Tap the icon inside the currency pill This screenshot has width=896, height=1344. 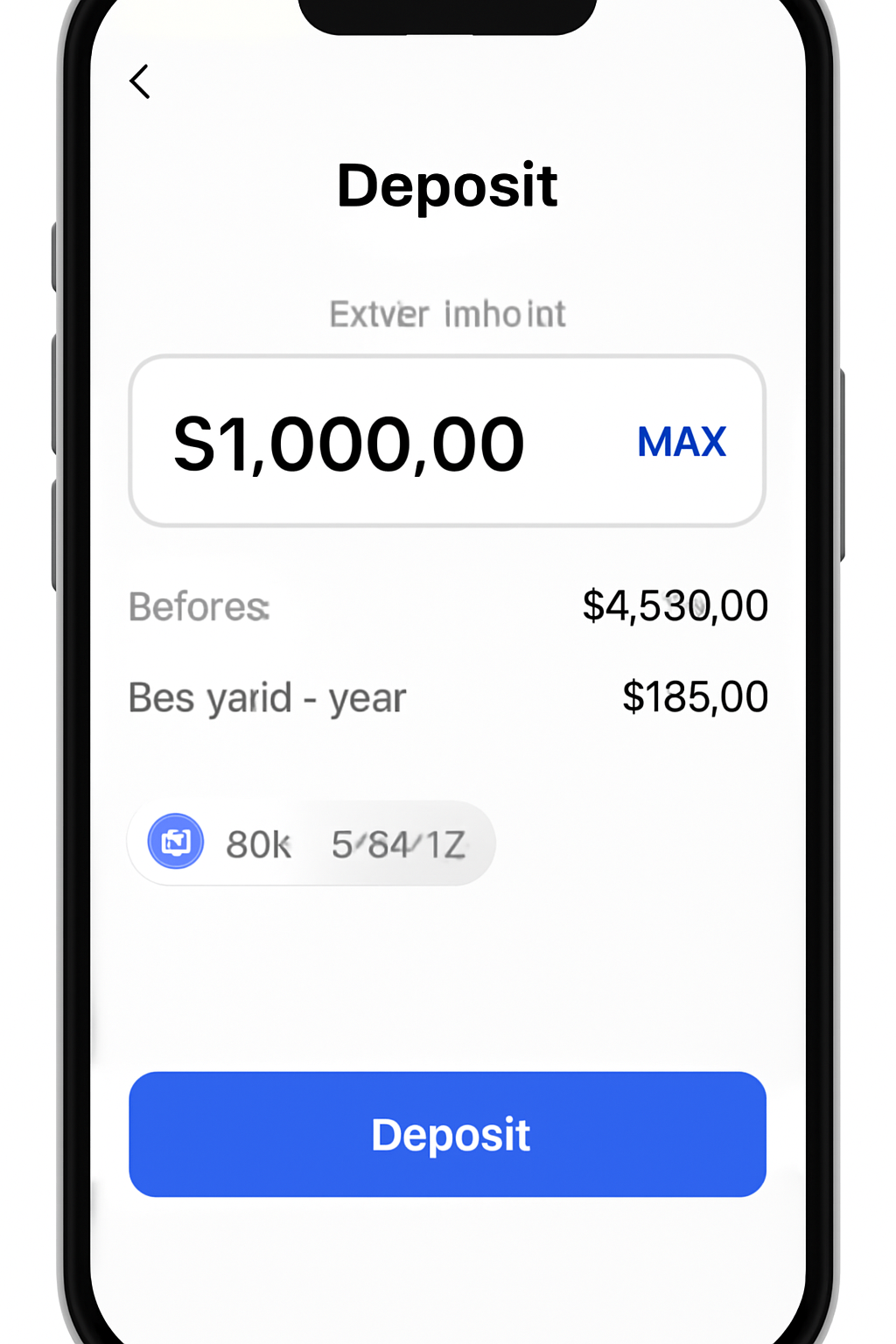tap(174, 842)
